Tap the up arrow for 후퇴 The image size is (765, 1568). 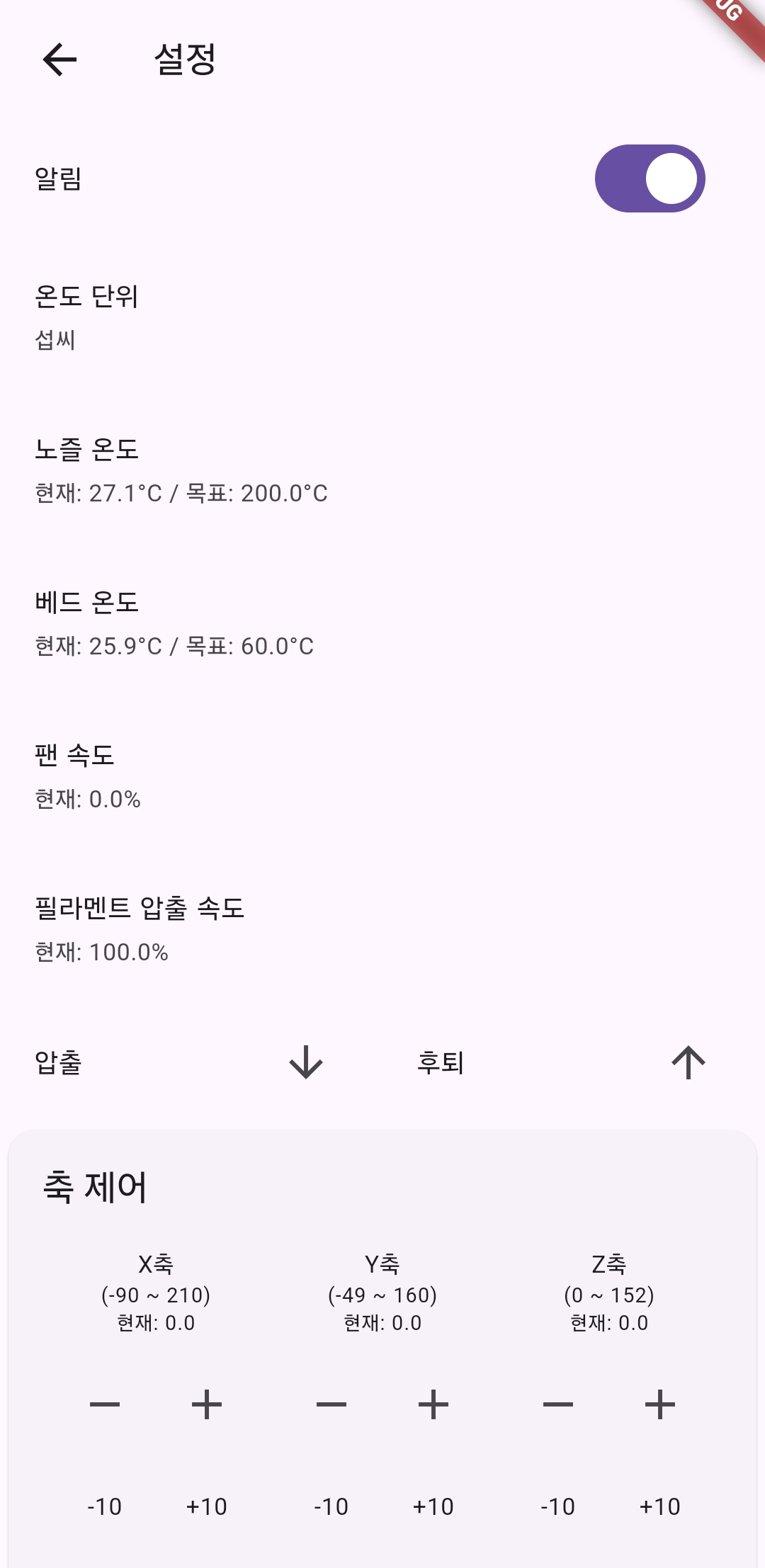pos(688,1062)
